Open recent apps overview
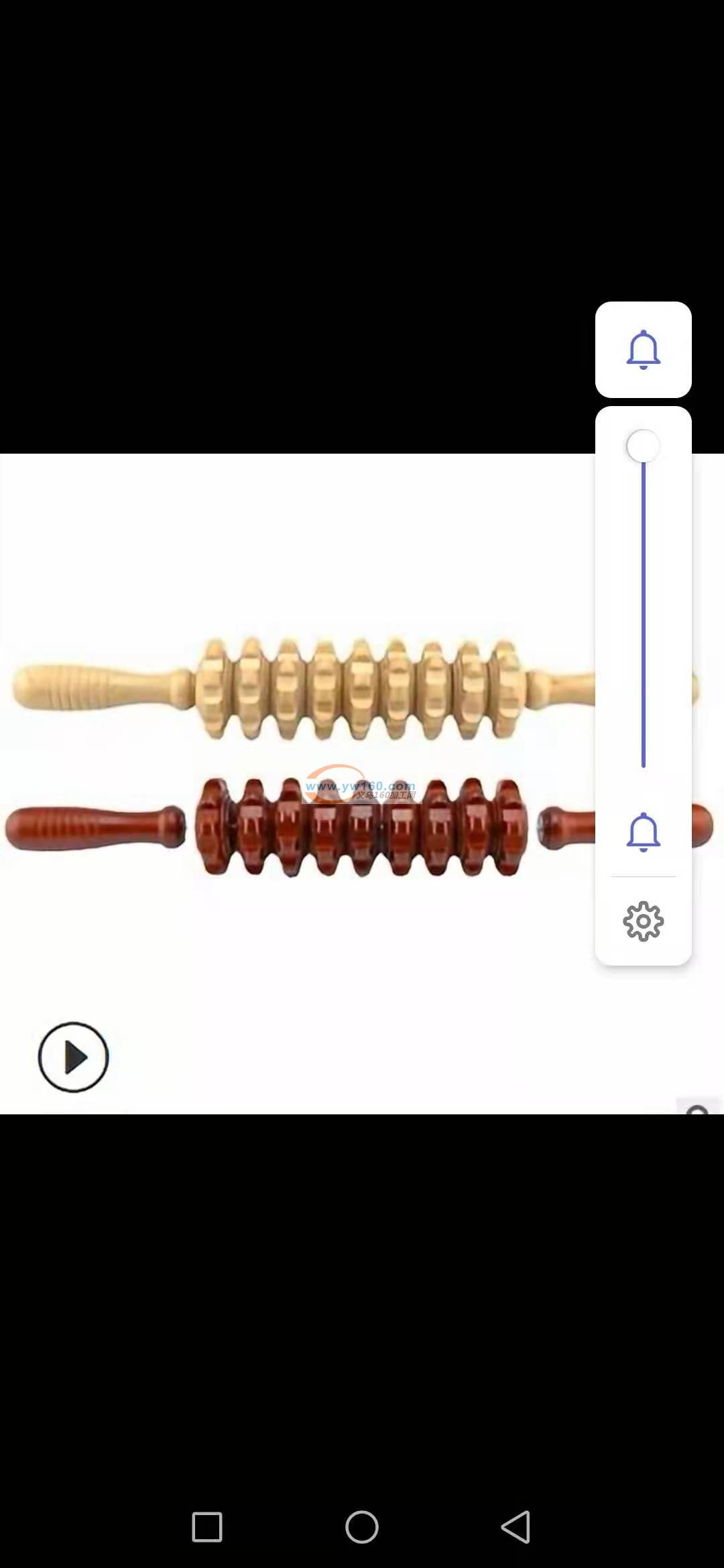The height and width of the screenshot is (1568, 724). [x=207, y=1527]
